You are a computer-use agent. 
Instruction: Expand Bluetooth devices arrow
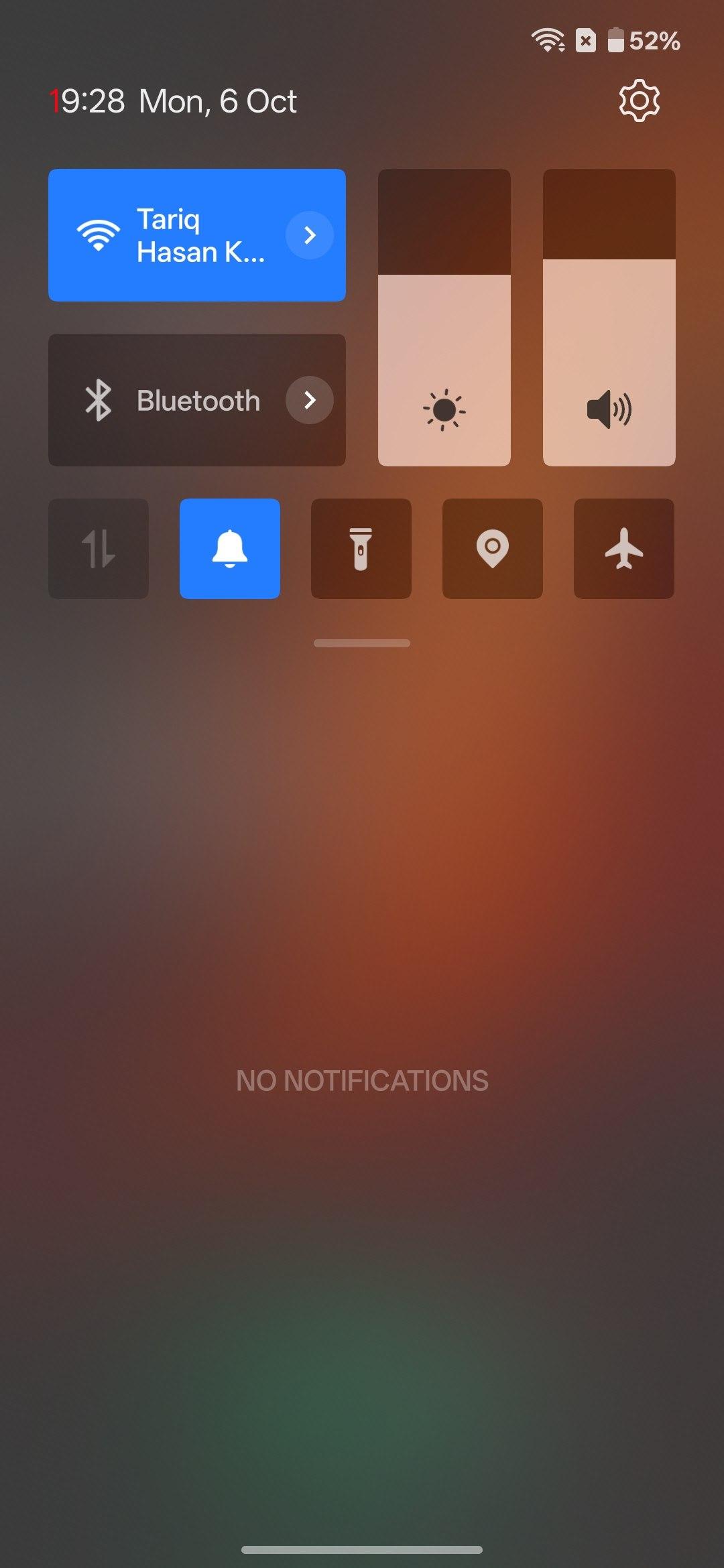309,400
